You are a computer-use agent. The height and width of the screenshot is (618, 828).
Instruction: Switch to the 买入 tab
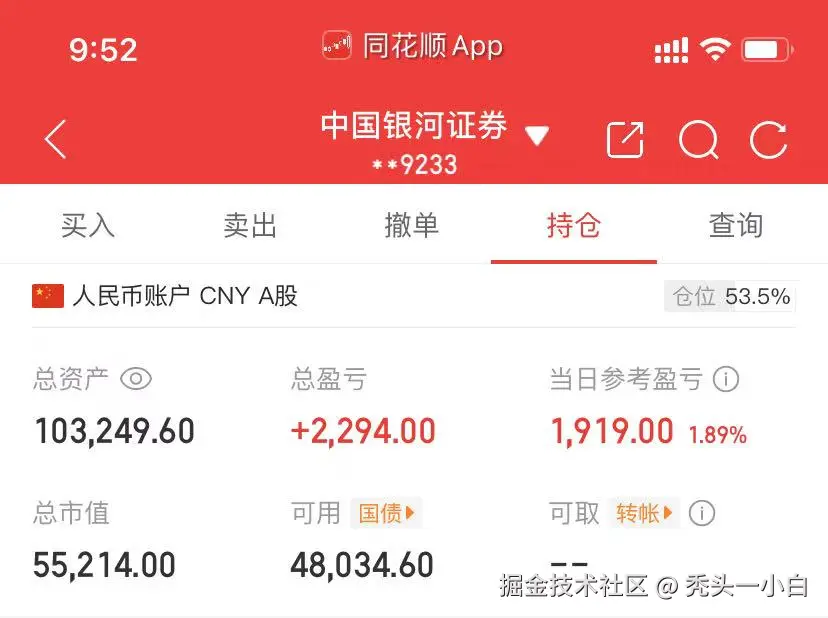click(x=88, y=226)
